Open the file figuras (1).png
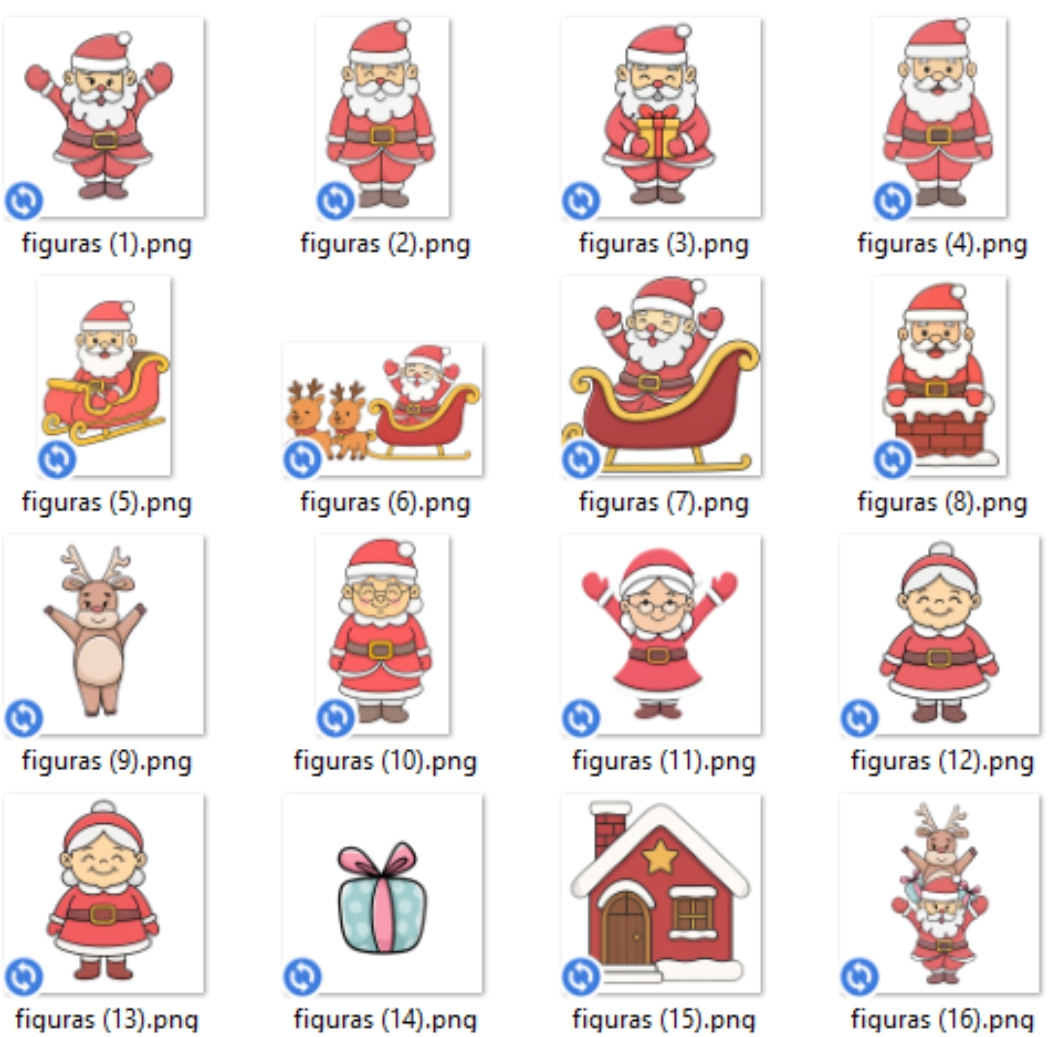Screen dimensions: 1059x1037 point(104,118)
